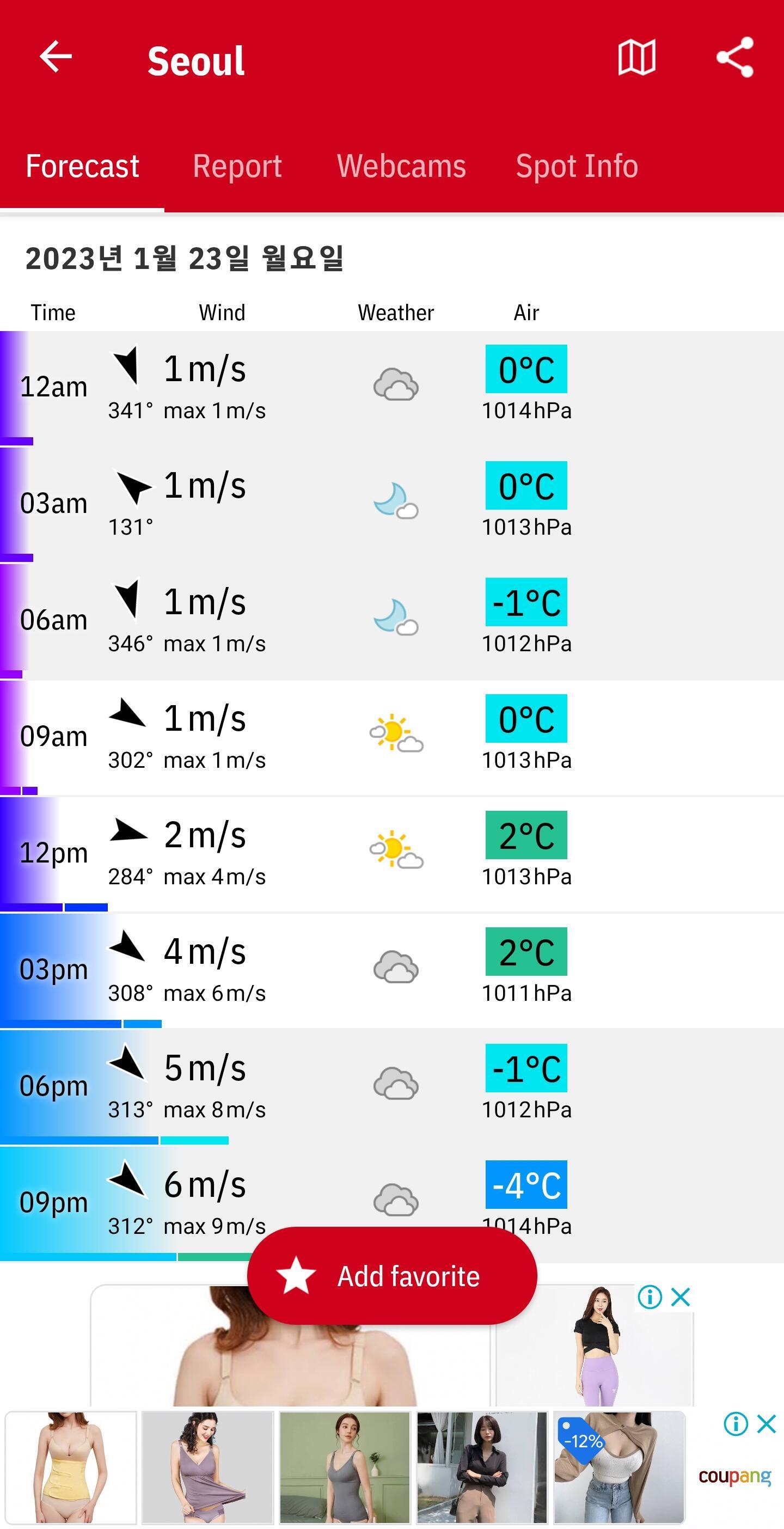Select the Forecast tab
This screenshot has width=784, height=1529.
pos(83,166)
